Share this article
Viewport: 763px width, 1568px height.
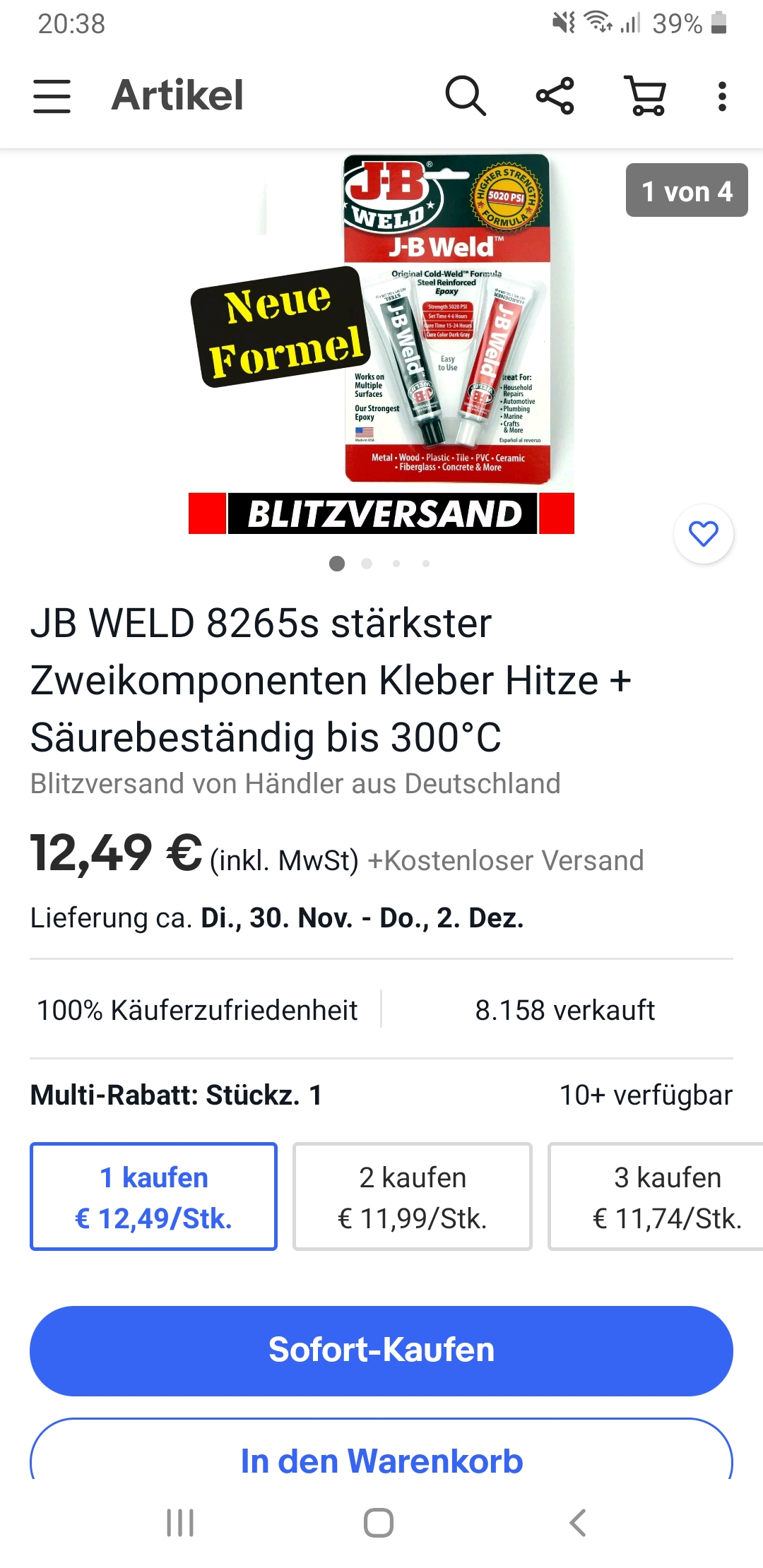click(555, 96)
